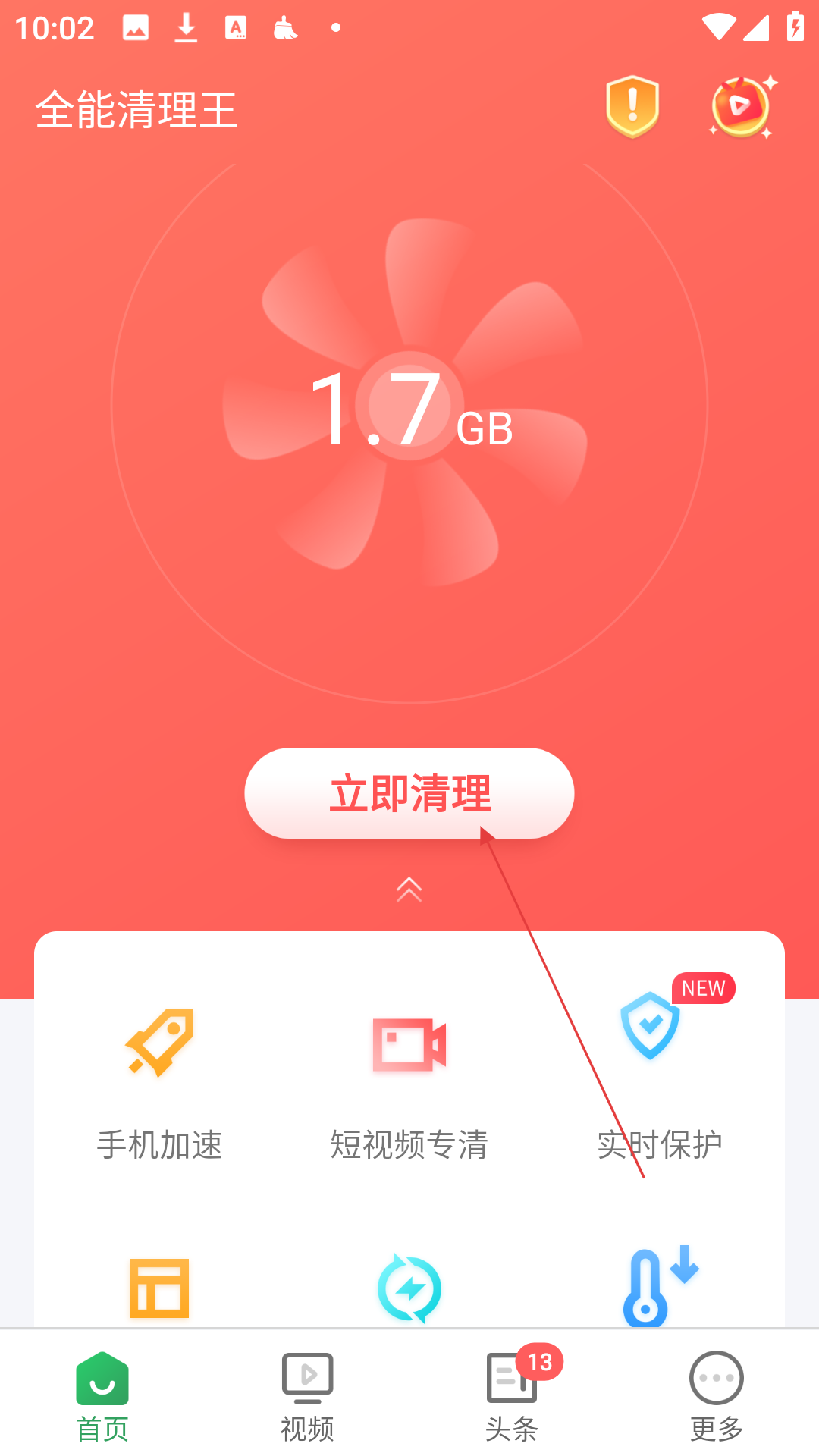Open the orange layout tool icon
Image resolution: width=819 pixels, height=1456 pixels.
(x=159, y=1288)
